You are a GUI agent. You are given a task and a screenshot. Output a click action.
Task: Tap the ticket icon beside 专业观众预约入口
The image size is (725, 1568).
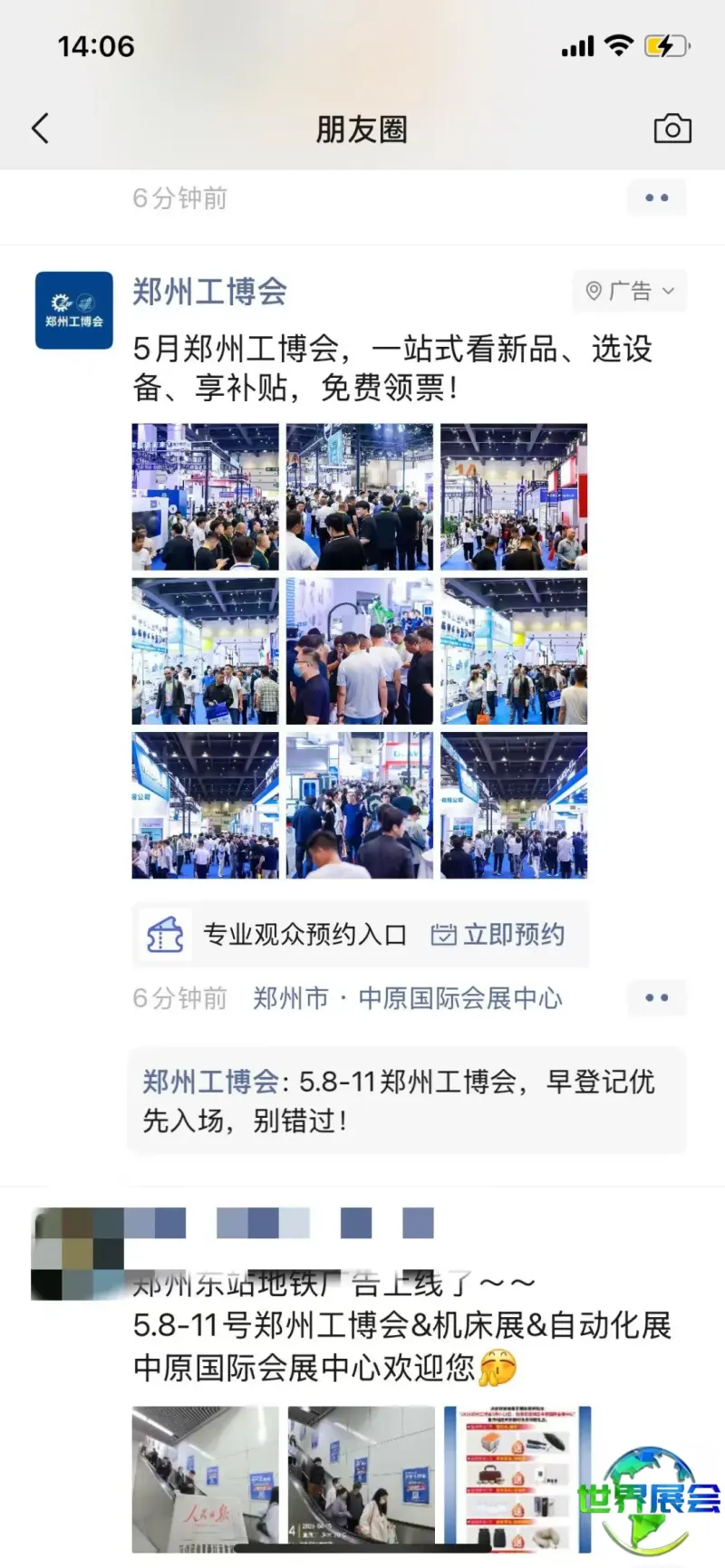pos(163,935)
